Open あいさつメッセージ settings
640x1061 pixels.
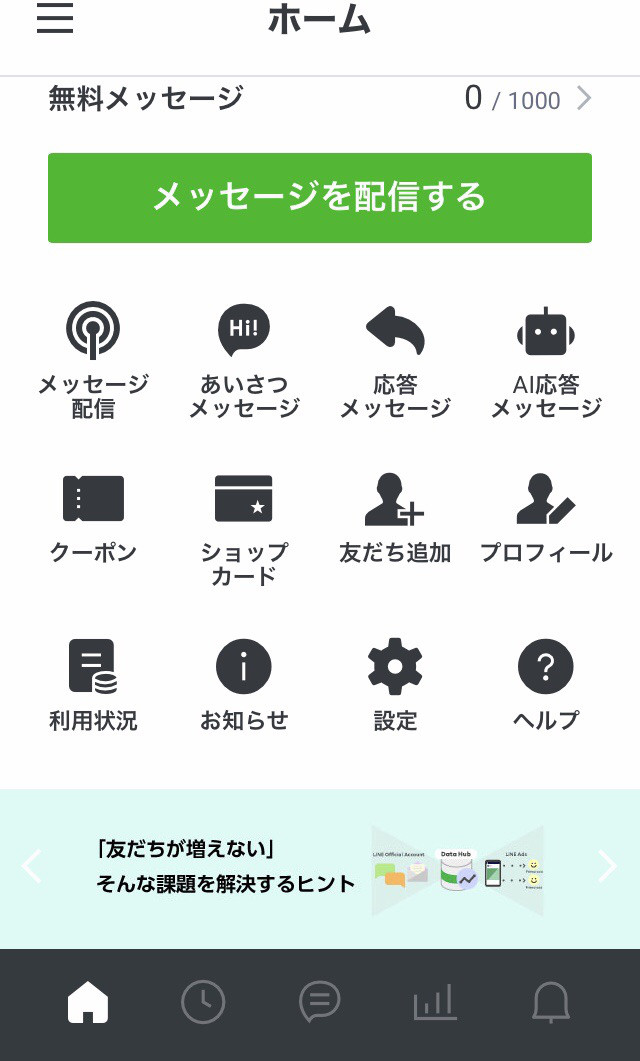coord(244,360)
